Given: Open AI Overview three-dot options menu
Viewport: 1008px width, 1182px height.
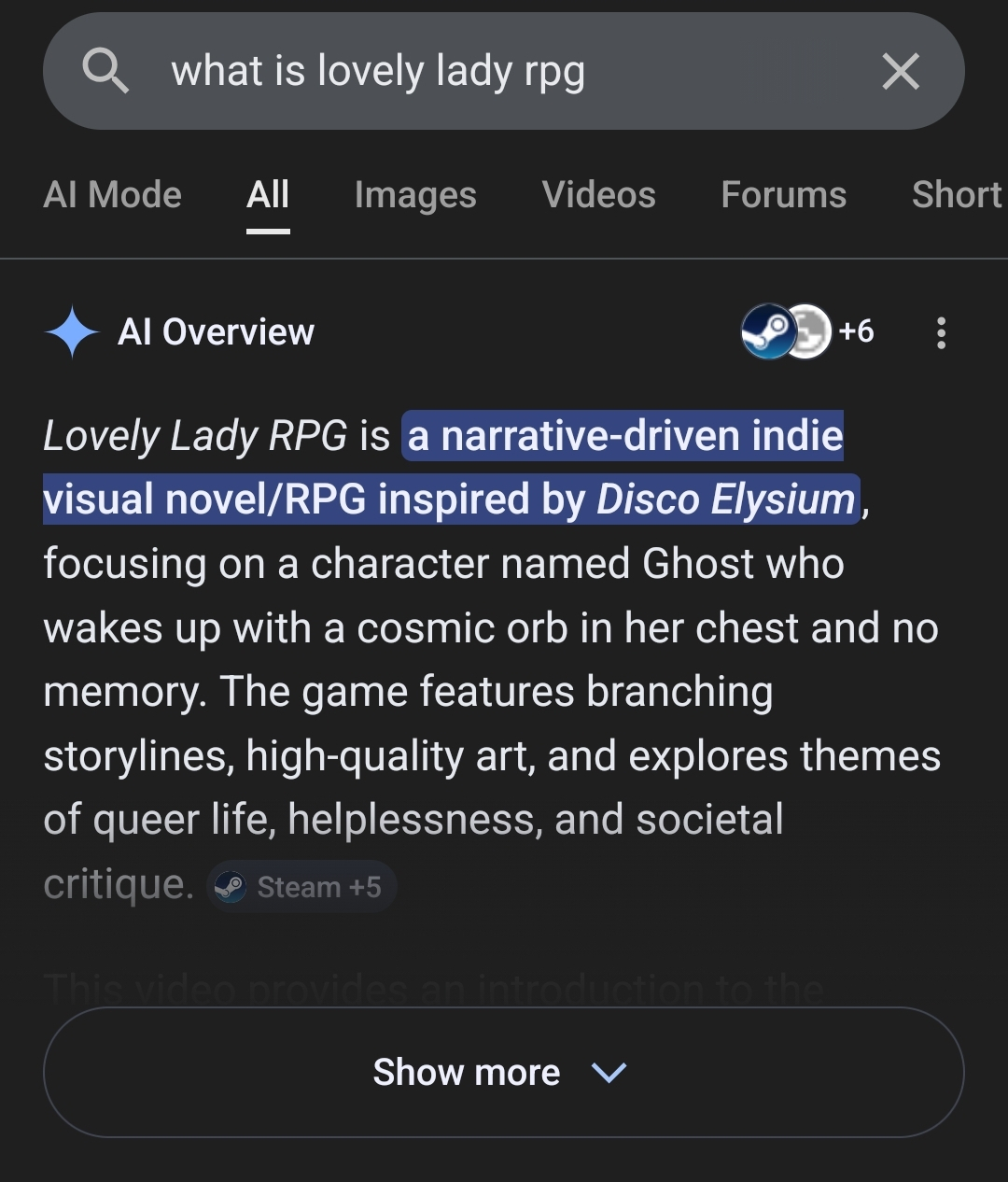Looking at the screenshot, I should pos(941,332).
